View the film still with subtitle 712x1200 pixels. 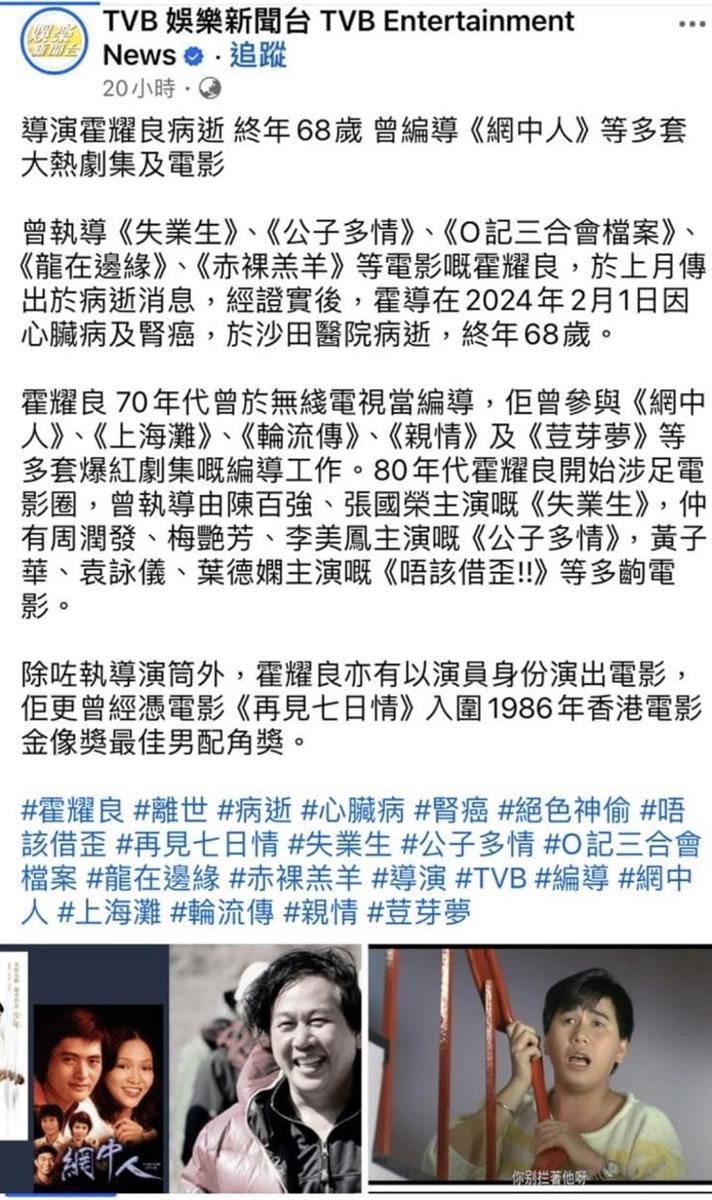tap(540, 1070)
